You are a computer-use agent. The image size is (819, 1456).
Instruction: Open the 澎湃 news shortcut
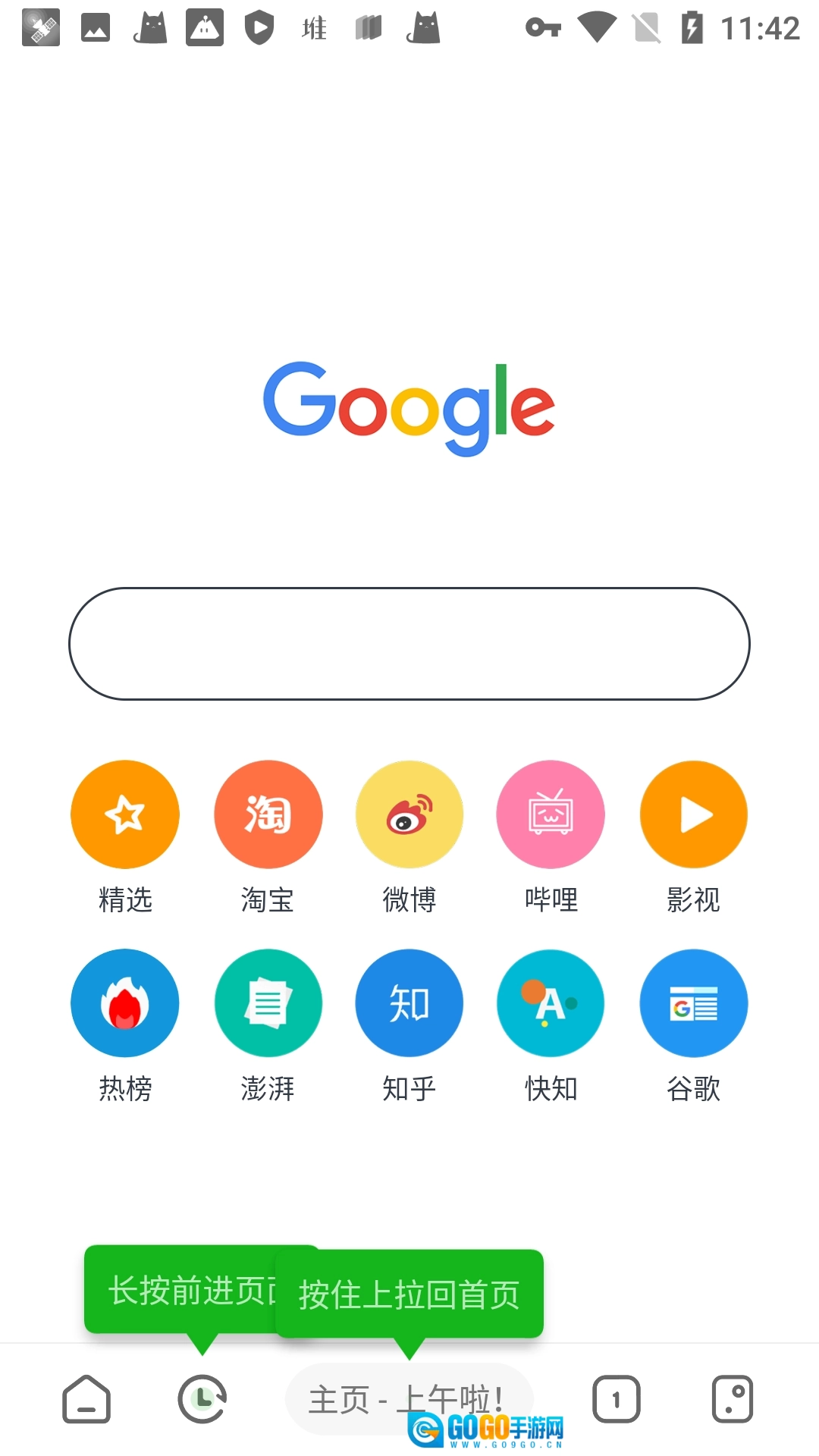click(268, 1003)
